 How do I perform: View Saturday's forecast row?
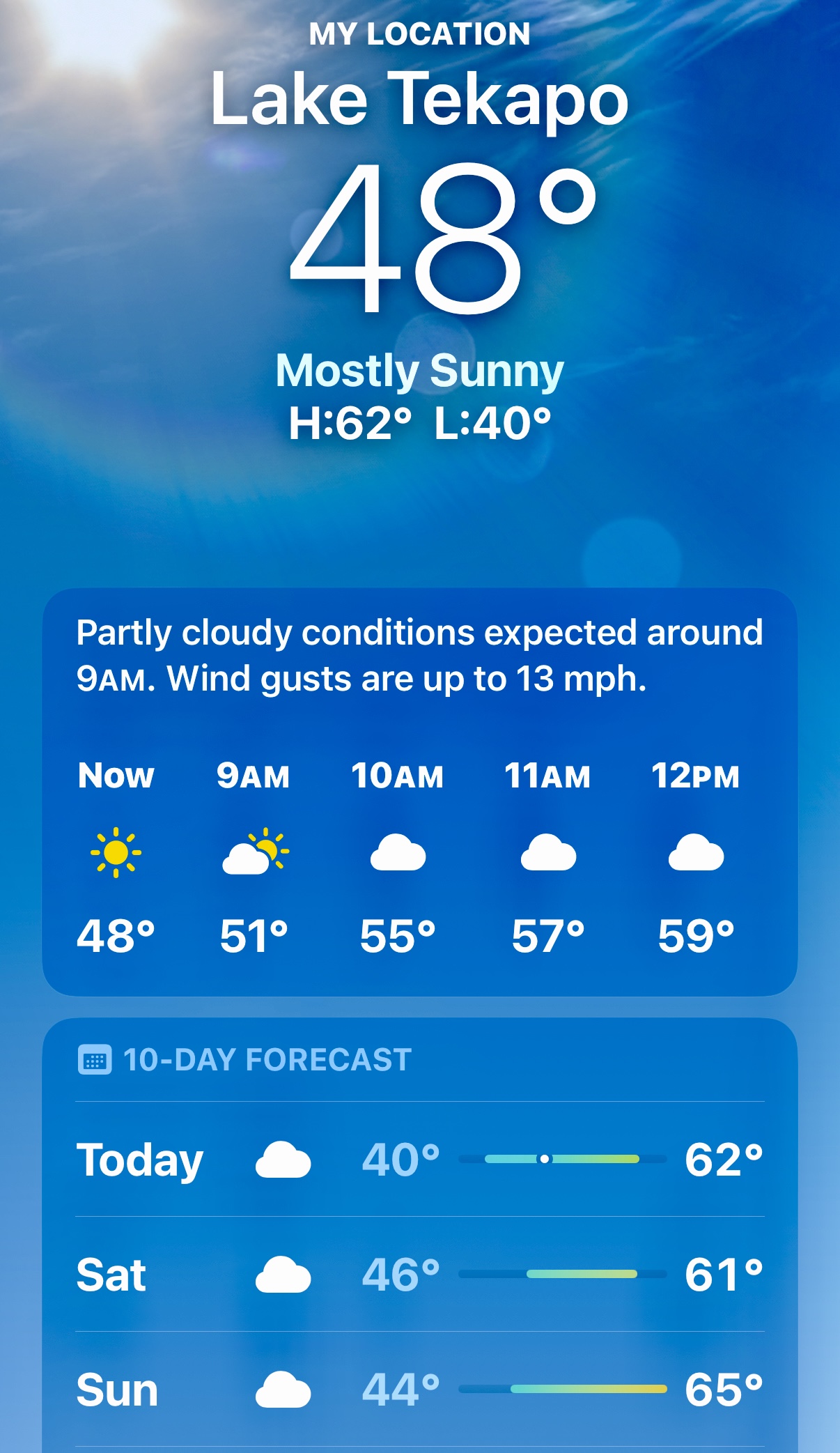click(x=419, y=1275)
